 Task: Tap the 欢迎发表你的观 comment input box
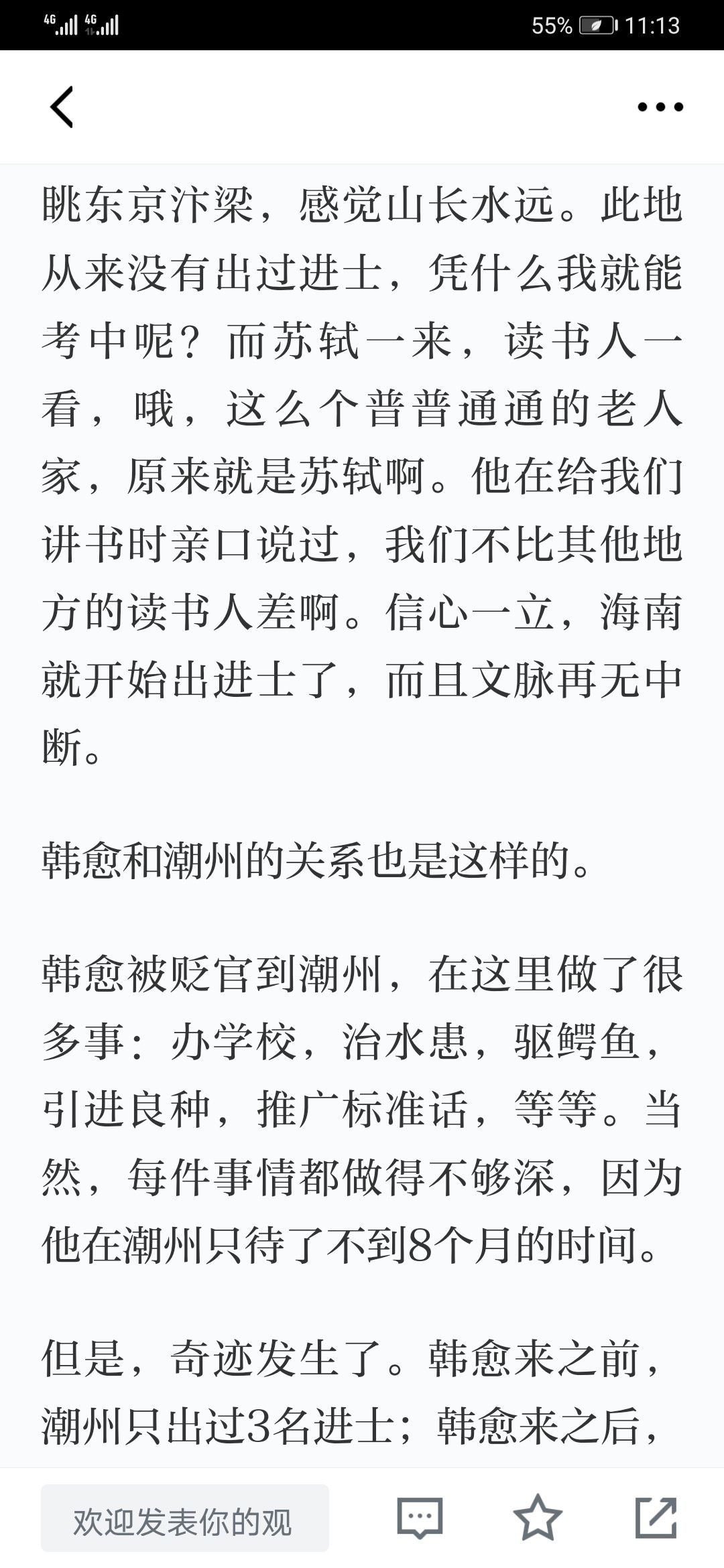185,1518
